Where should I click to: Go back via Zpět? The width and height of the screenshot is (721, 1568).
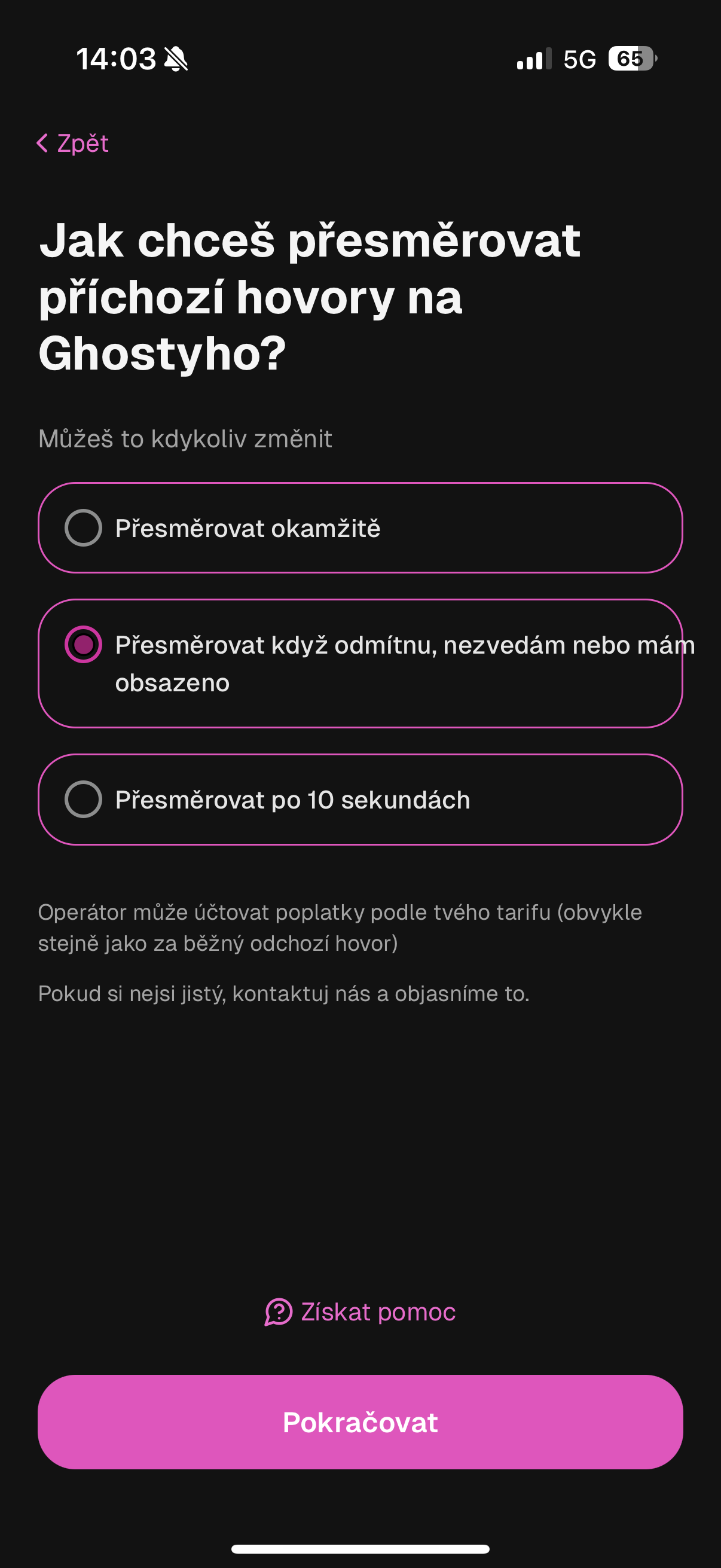click(x=73, y=144)
